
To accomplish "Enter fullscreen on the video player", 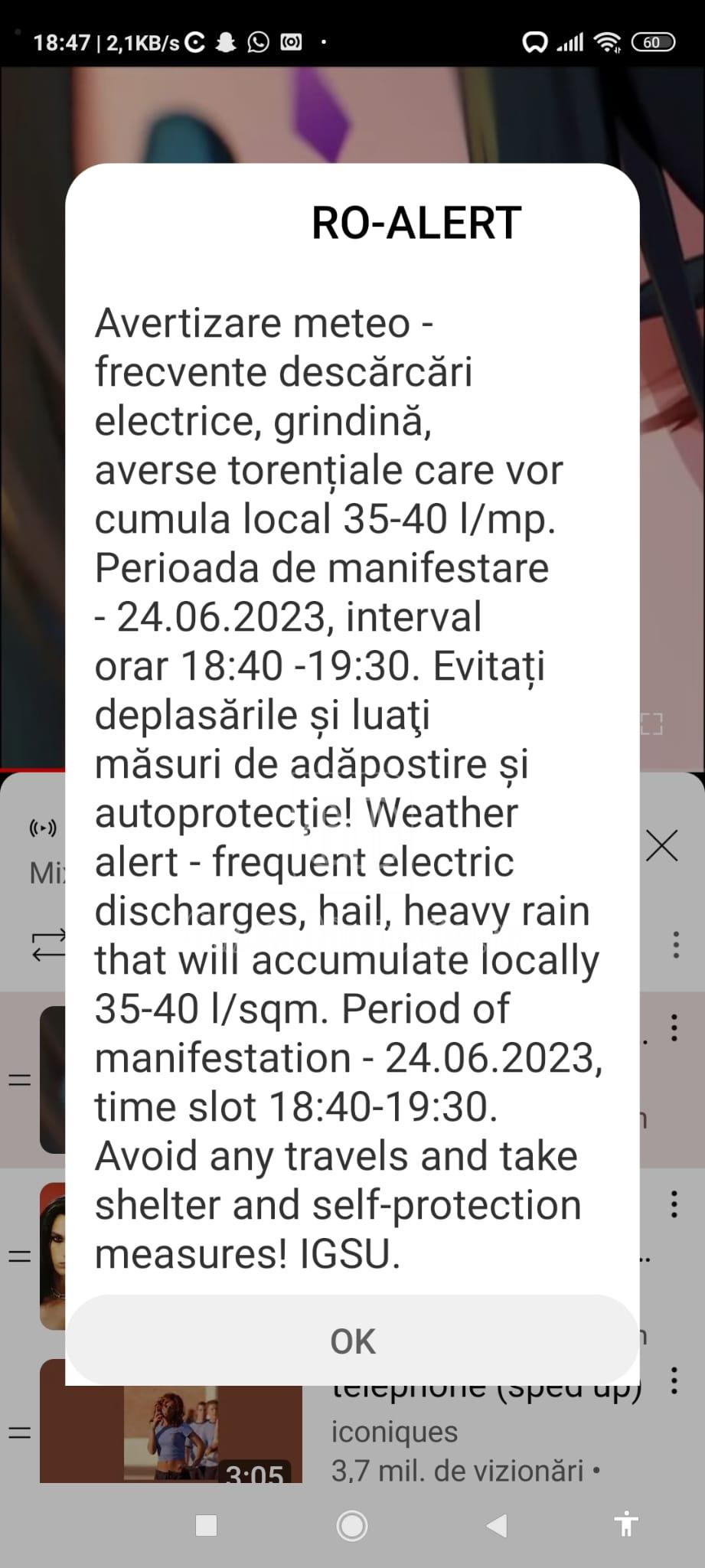I will 651,724.
